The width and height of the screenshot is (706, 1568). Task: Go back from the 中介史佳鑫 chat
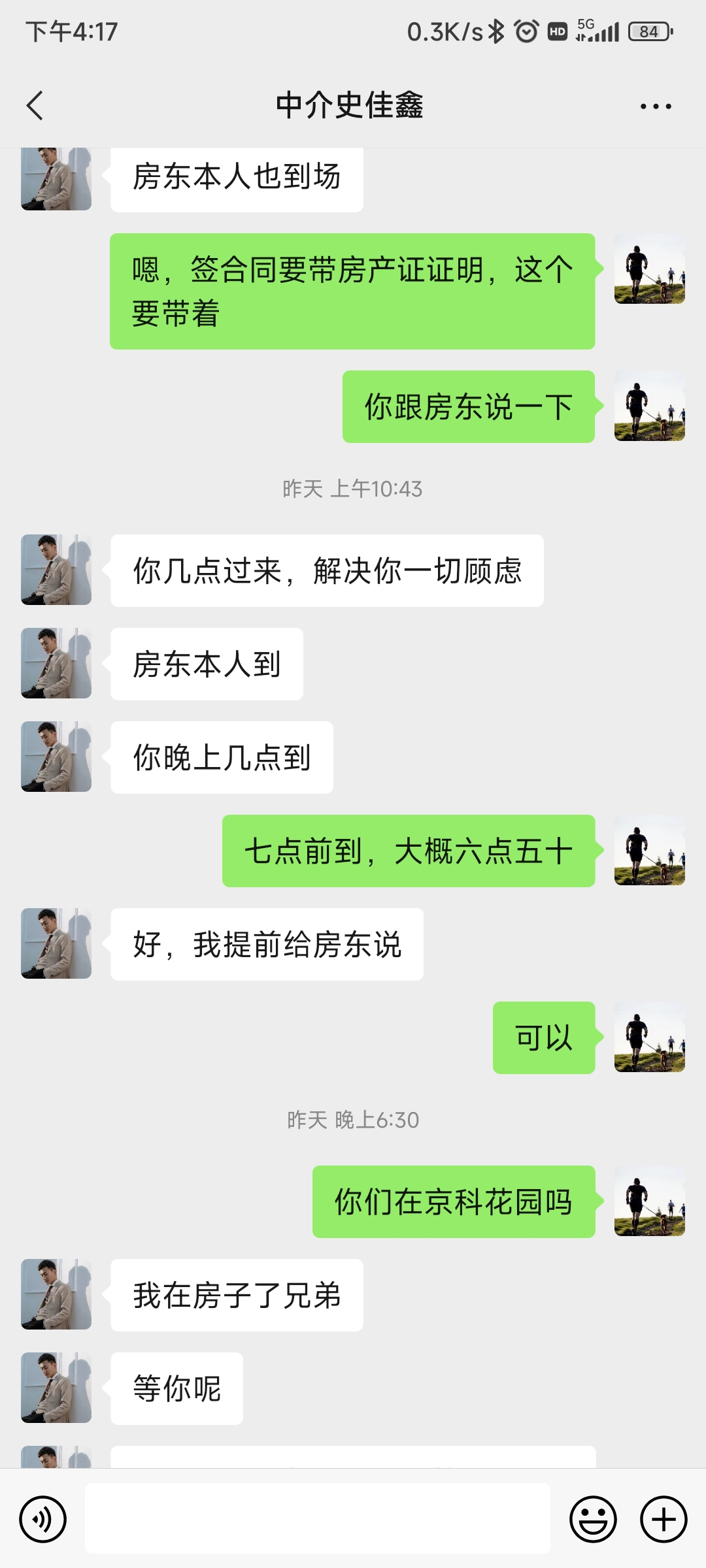35,106
